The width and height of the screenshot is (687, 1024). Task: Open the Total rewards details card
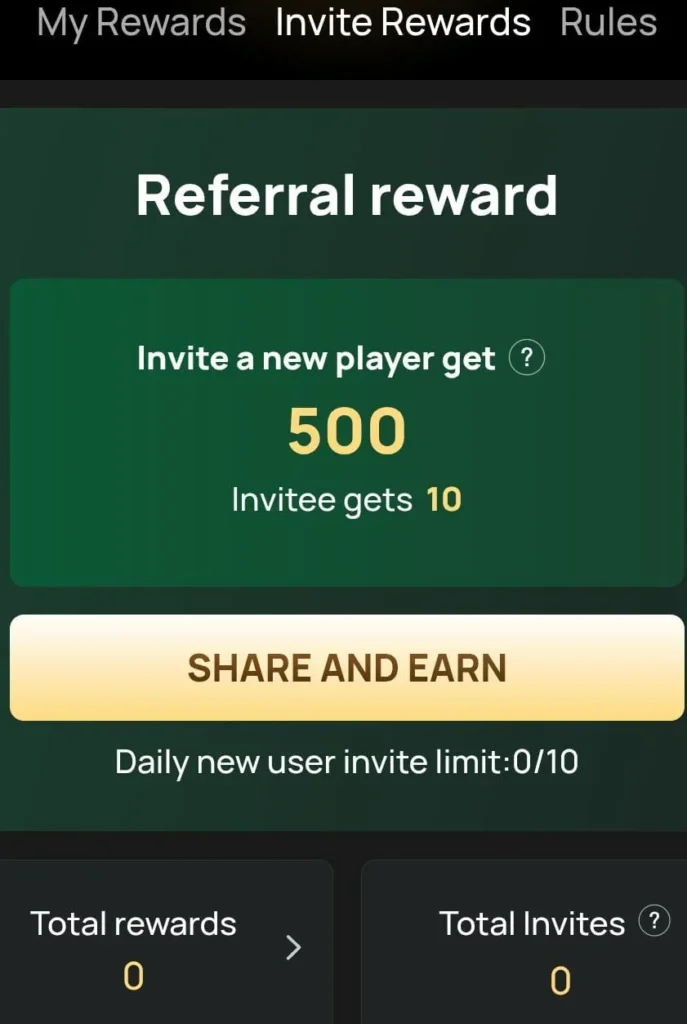[x=166, y=944]
